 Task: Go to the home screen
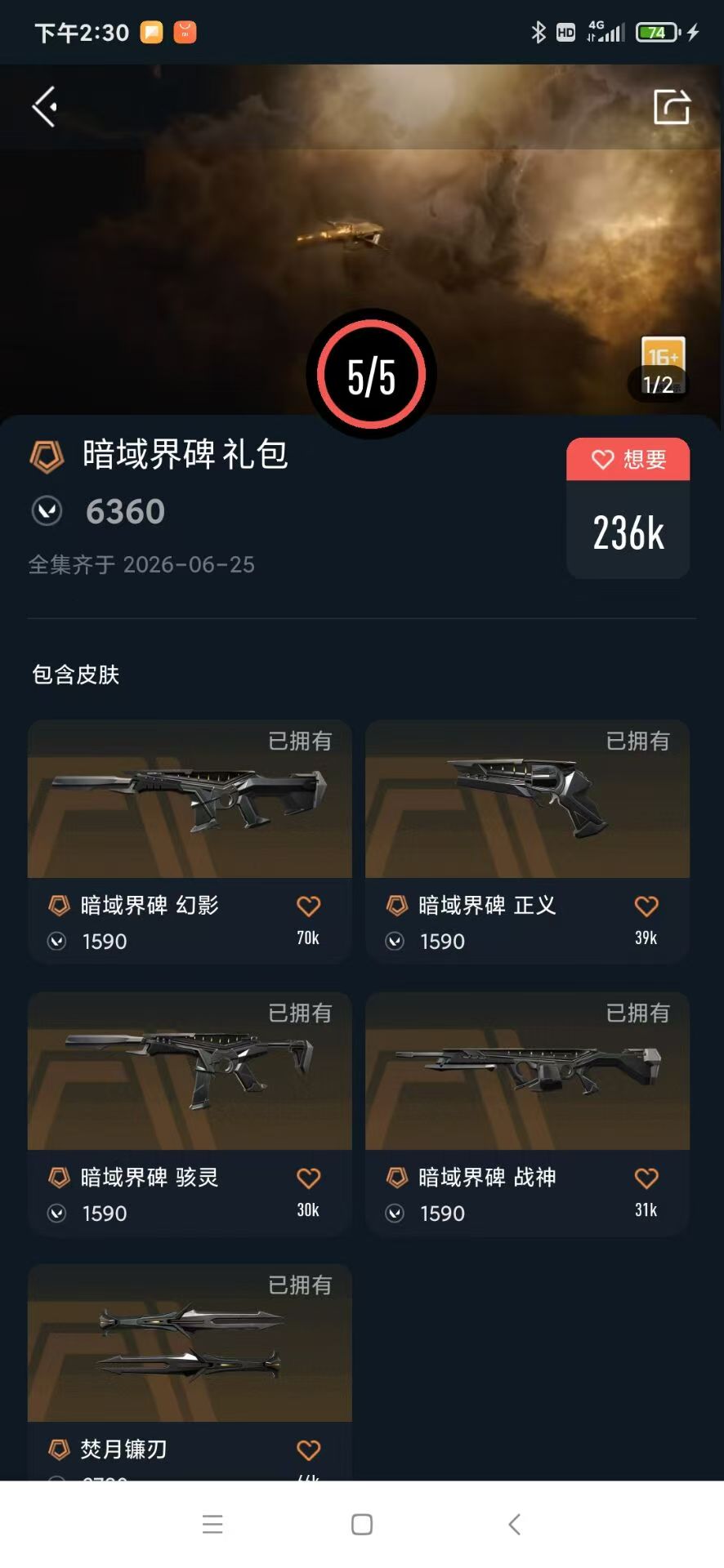click(x=362, y=1524)
